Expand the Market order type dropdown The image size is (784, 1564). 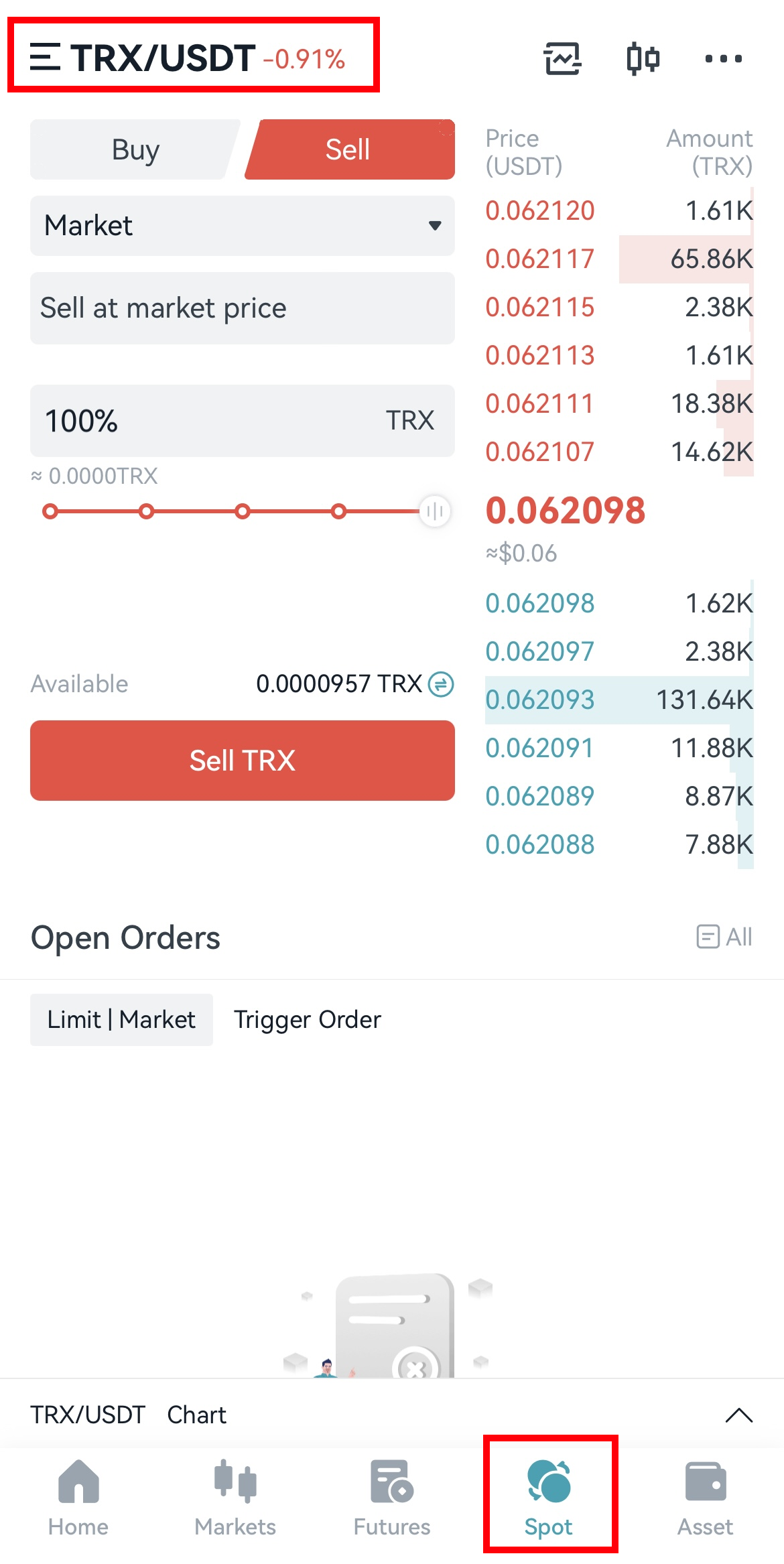[x=243, y=226]
